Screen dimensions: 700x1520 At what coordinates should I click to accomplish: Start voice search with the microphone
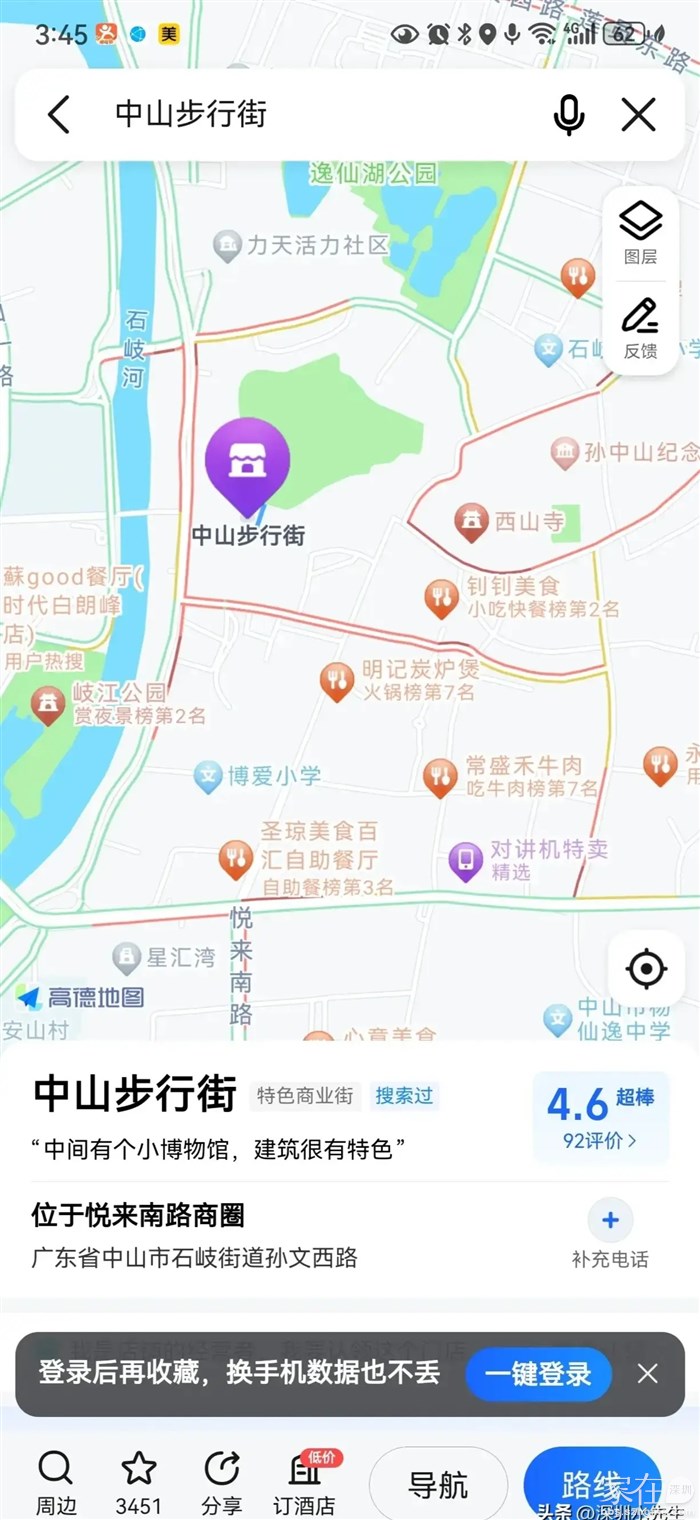tap(569, 115)
